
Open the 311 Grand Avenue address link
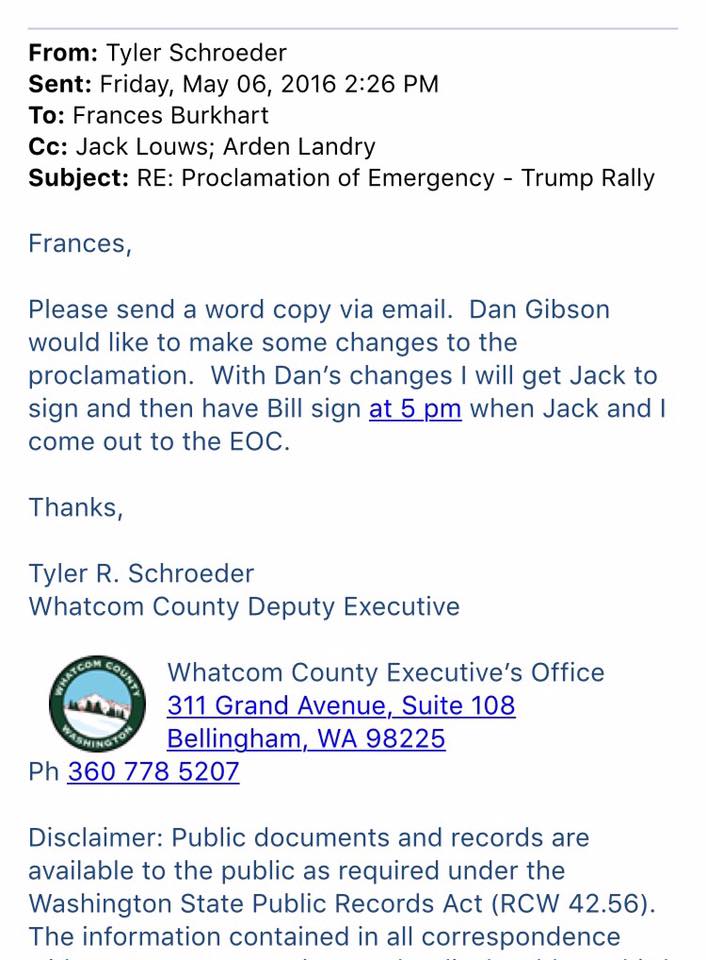[341, 706]
